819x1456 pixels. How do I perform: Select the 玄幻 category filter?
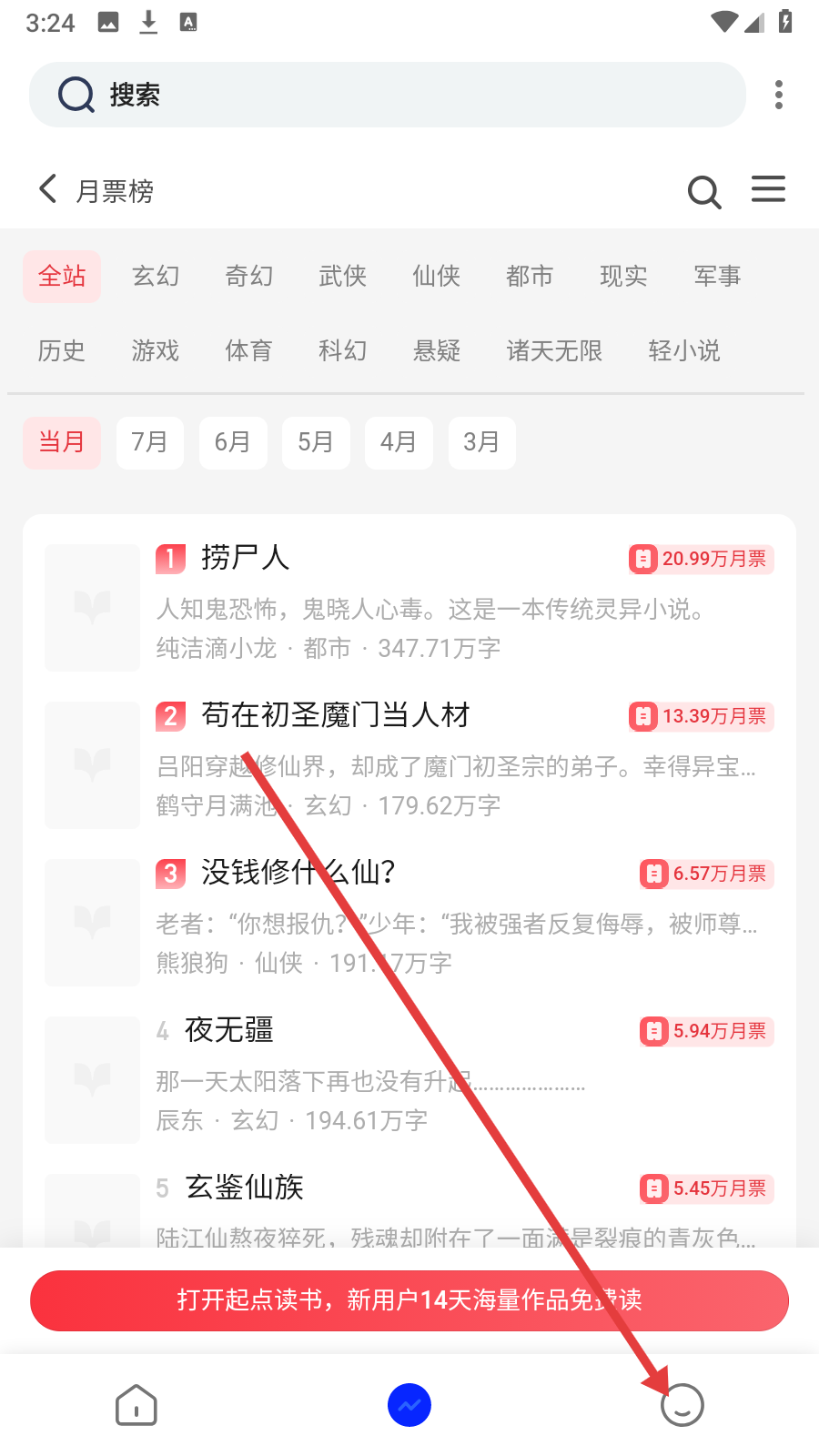tap(156, 276)
